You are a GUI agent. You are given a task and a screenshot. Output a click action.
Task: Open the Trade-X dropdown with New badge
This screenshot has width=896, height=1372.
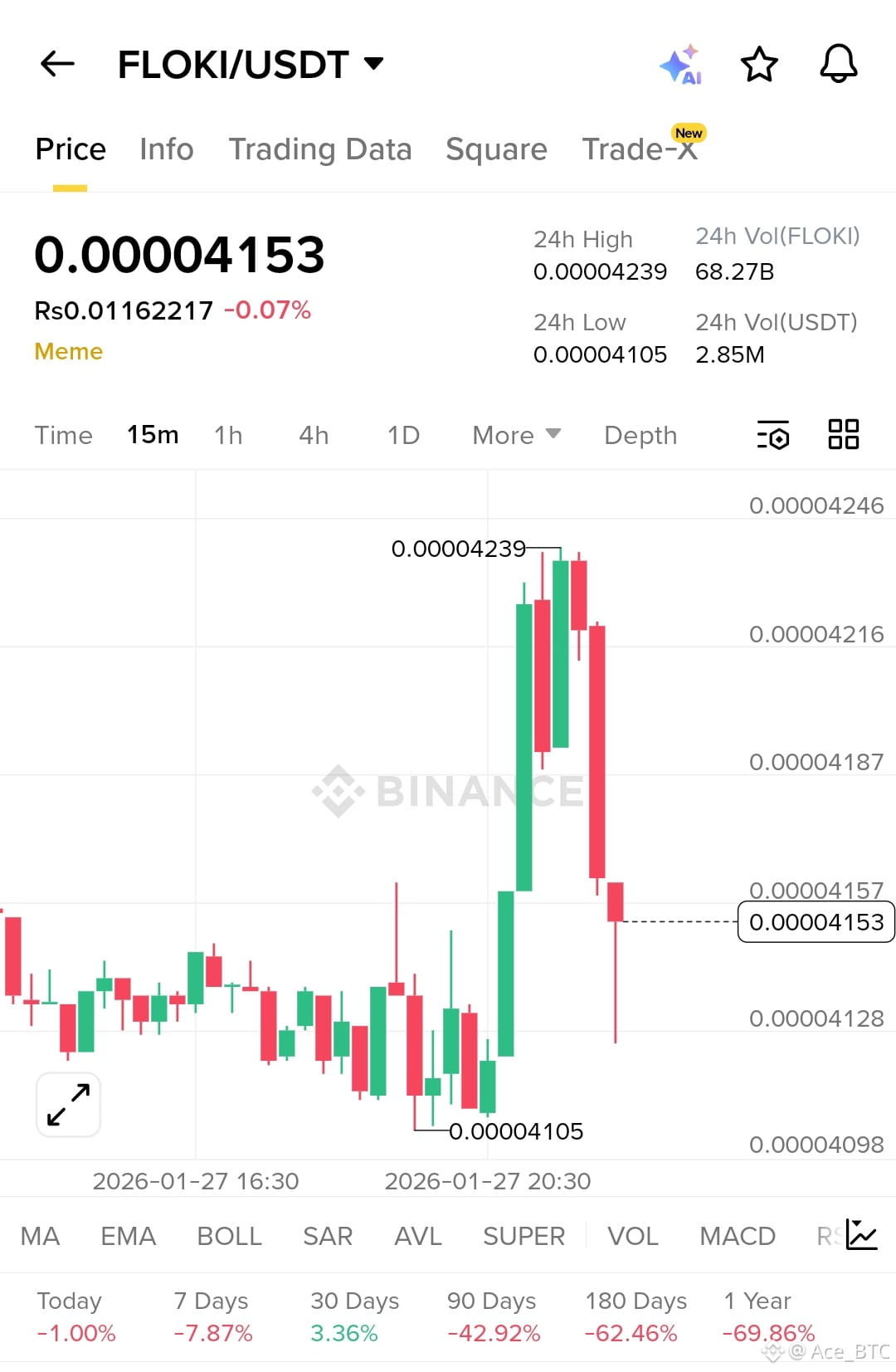coord(641,149)
